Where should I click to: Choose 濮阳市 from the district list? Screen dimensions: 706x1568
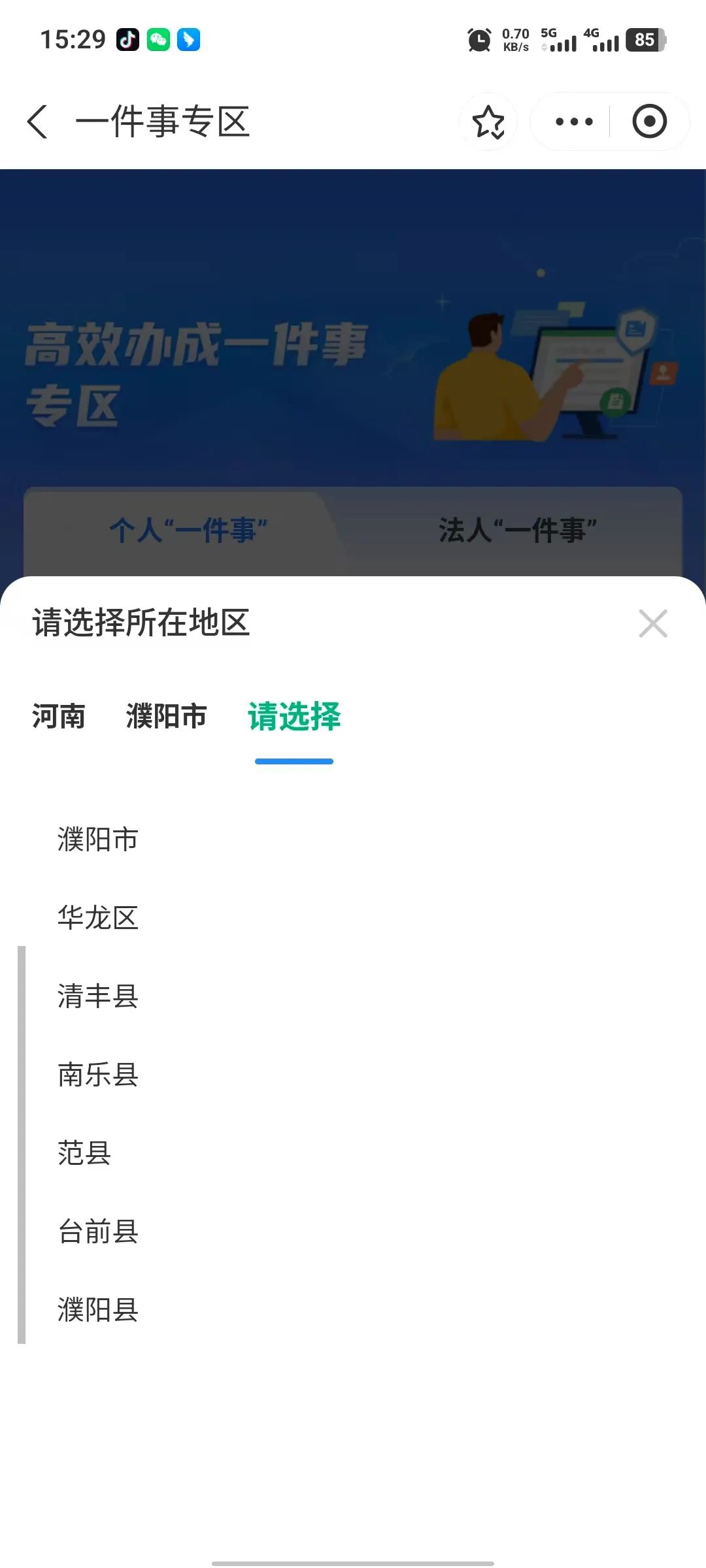click(x=98, y=840)
